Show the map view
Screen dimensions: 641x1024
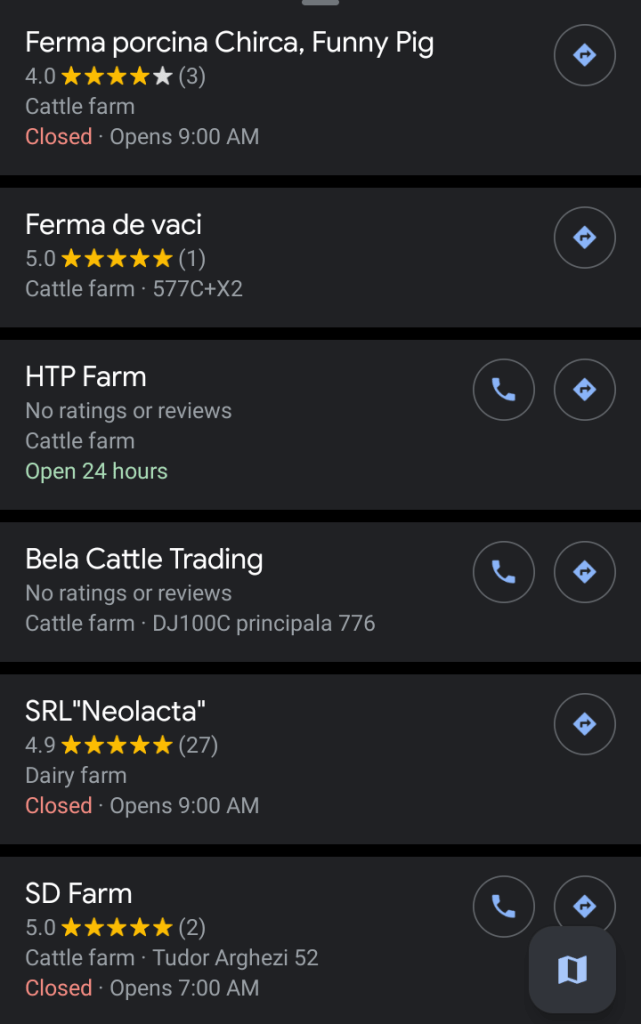572,969
